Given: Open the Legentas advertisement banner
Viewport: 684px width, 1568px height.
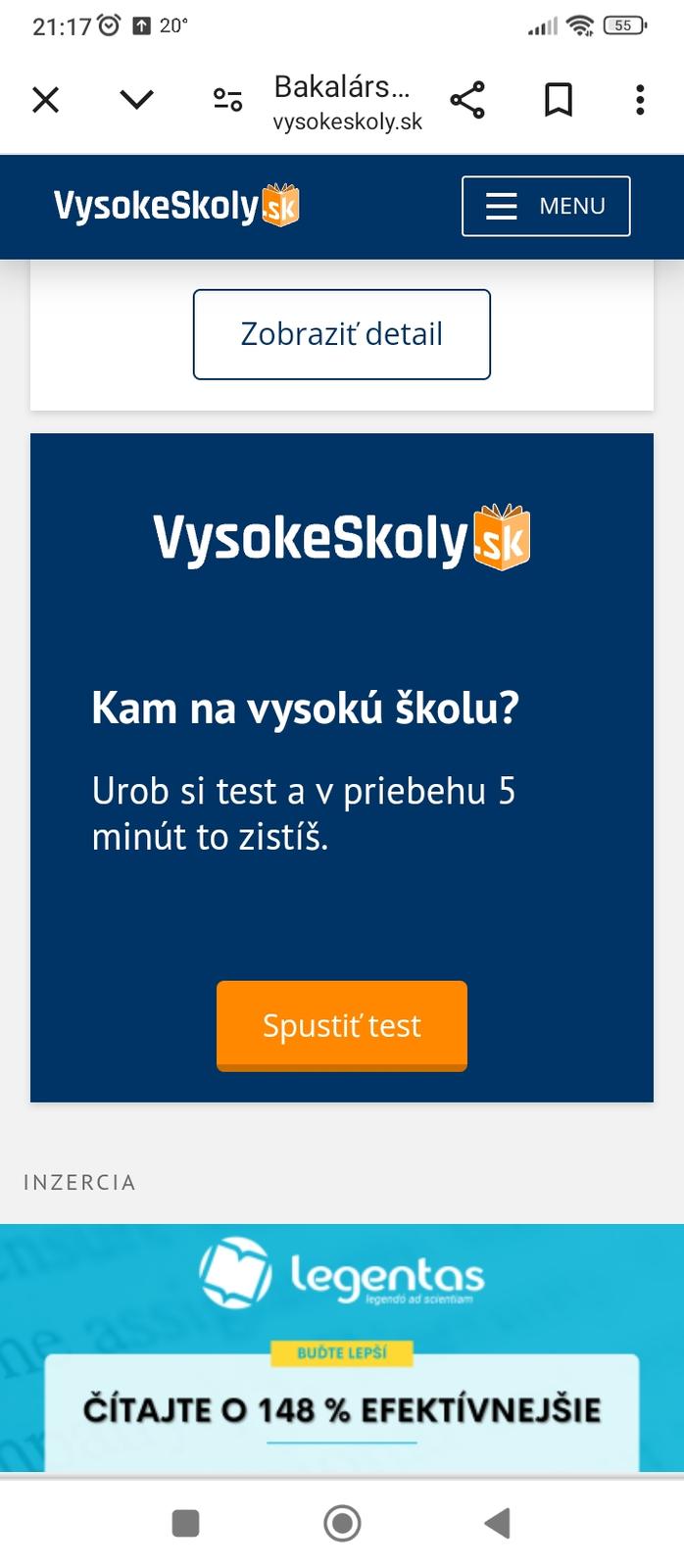Looking at the screenshot, I should click(341, 1352).
